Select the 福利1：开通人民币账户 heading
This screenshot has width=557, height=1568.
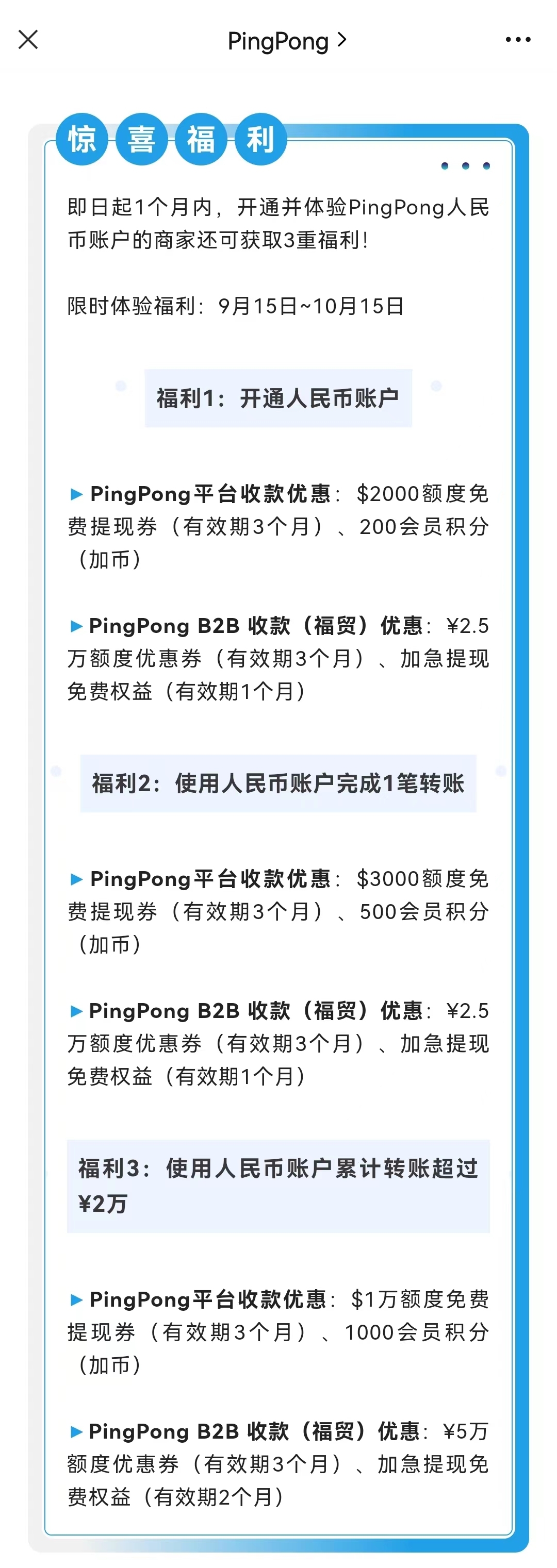[278, 396]
